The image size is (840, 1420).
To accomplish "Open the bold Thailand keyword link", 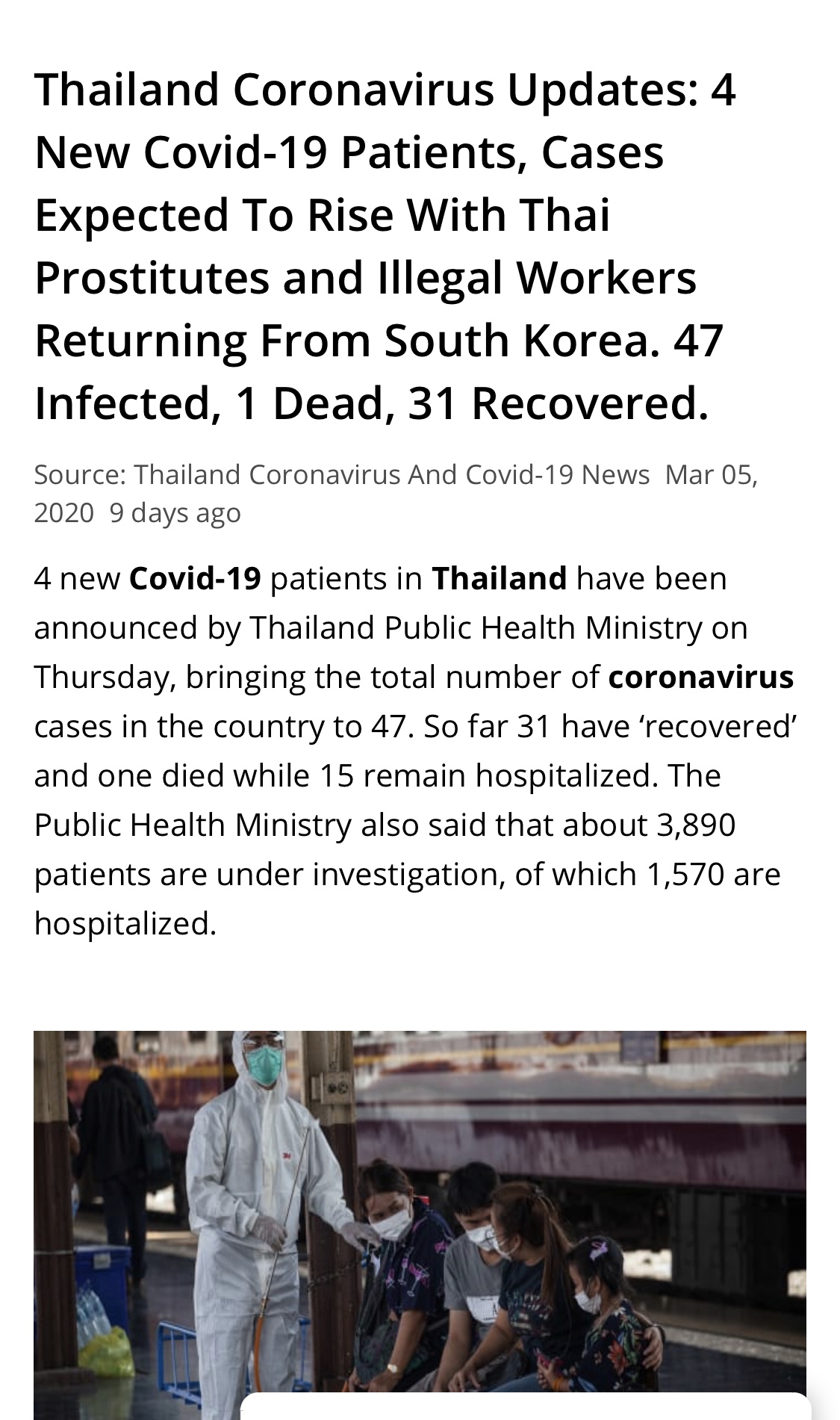I will point(499,579).
